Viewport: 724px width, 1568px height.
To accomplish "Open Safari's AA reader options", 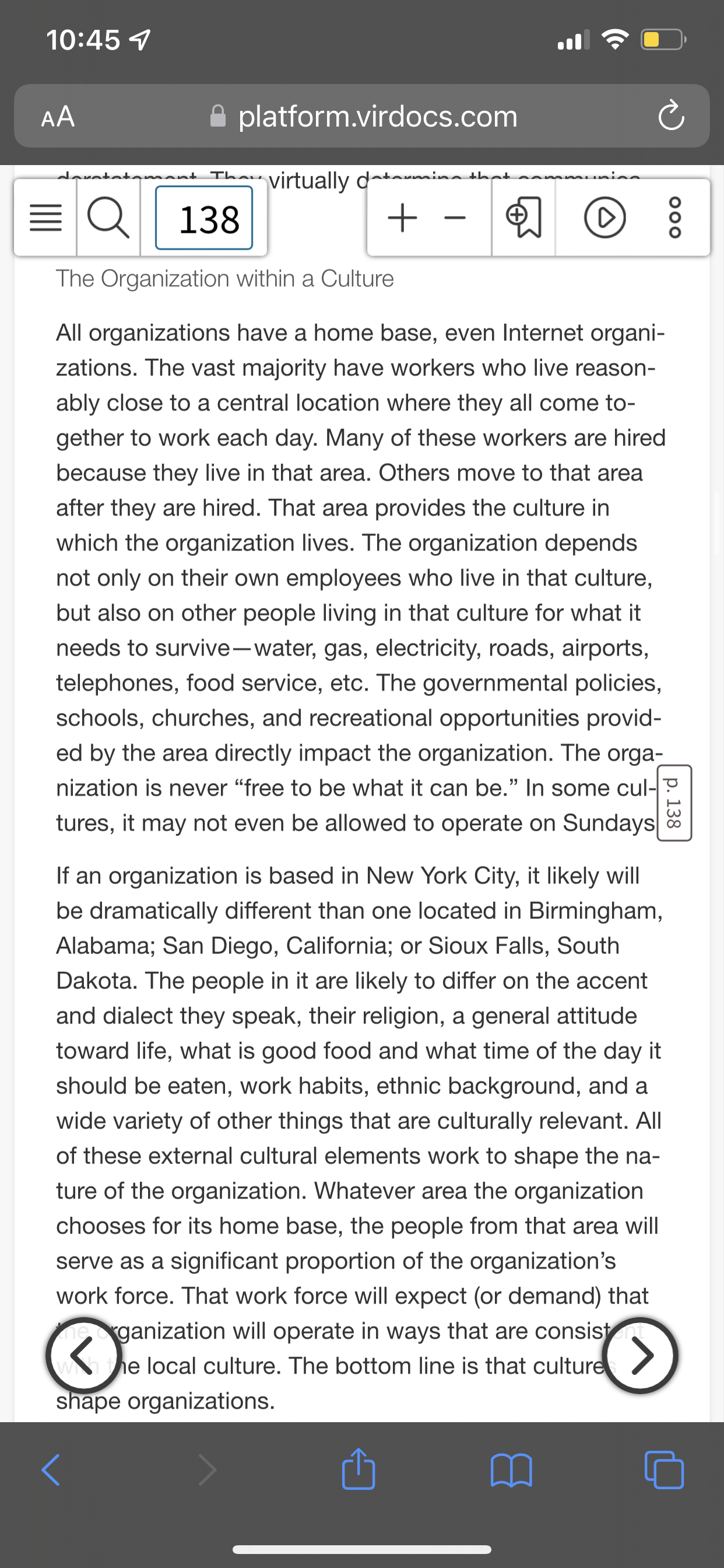I will [x=58, y=116].
